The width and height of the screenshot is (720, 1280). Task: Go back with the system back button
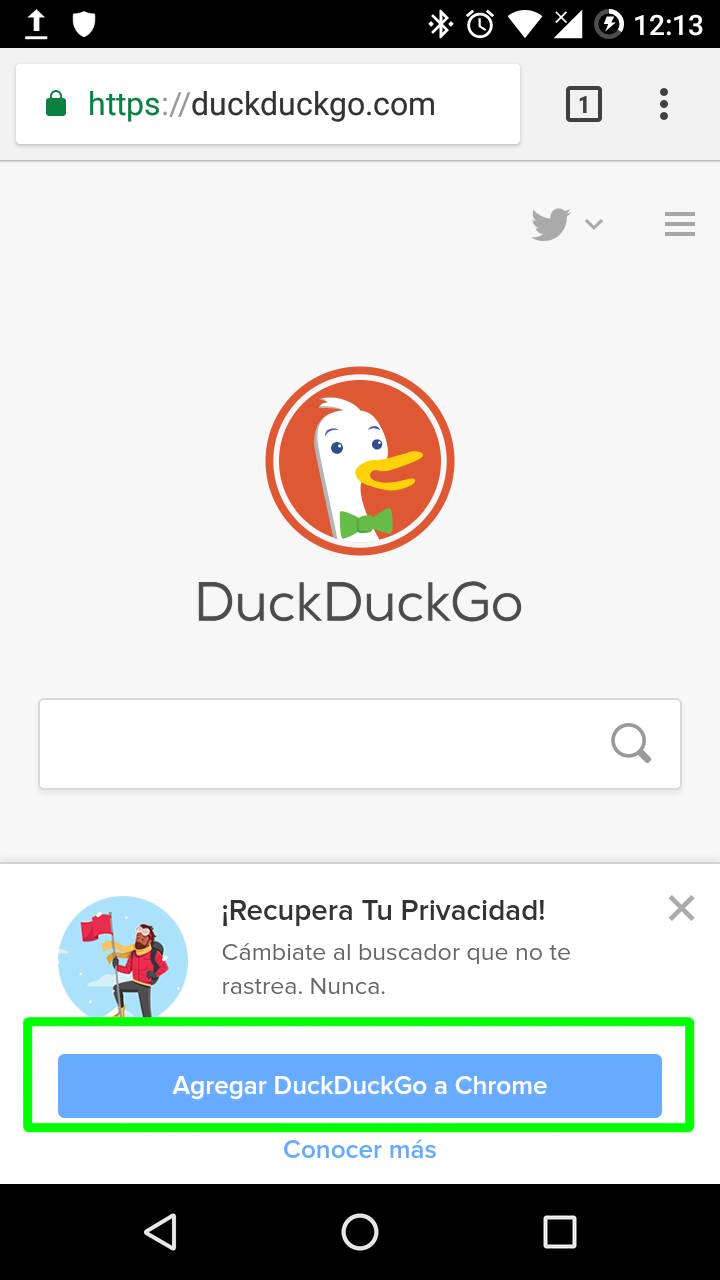pos(160,1232)
